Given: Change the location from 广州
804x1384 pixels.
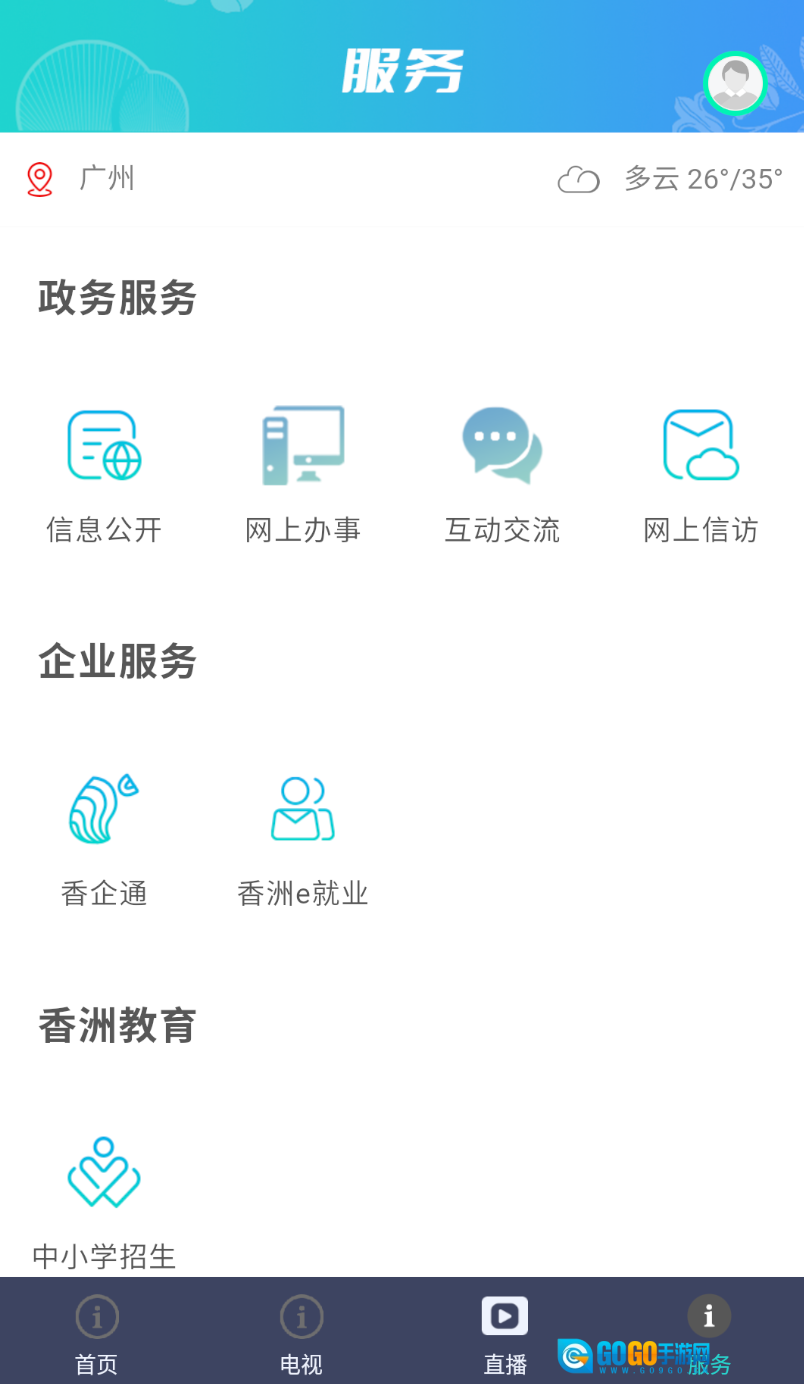Looking at the screenshot, I should tap(80, 179).
